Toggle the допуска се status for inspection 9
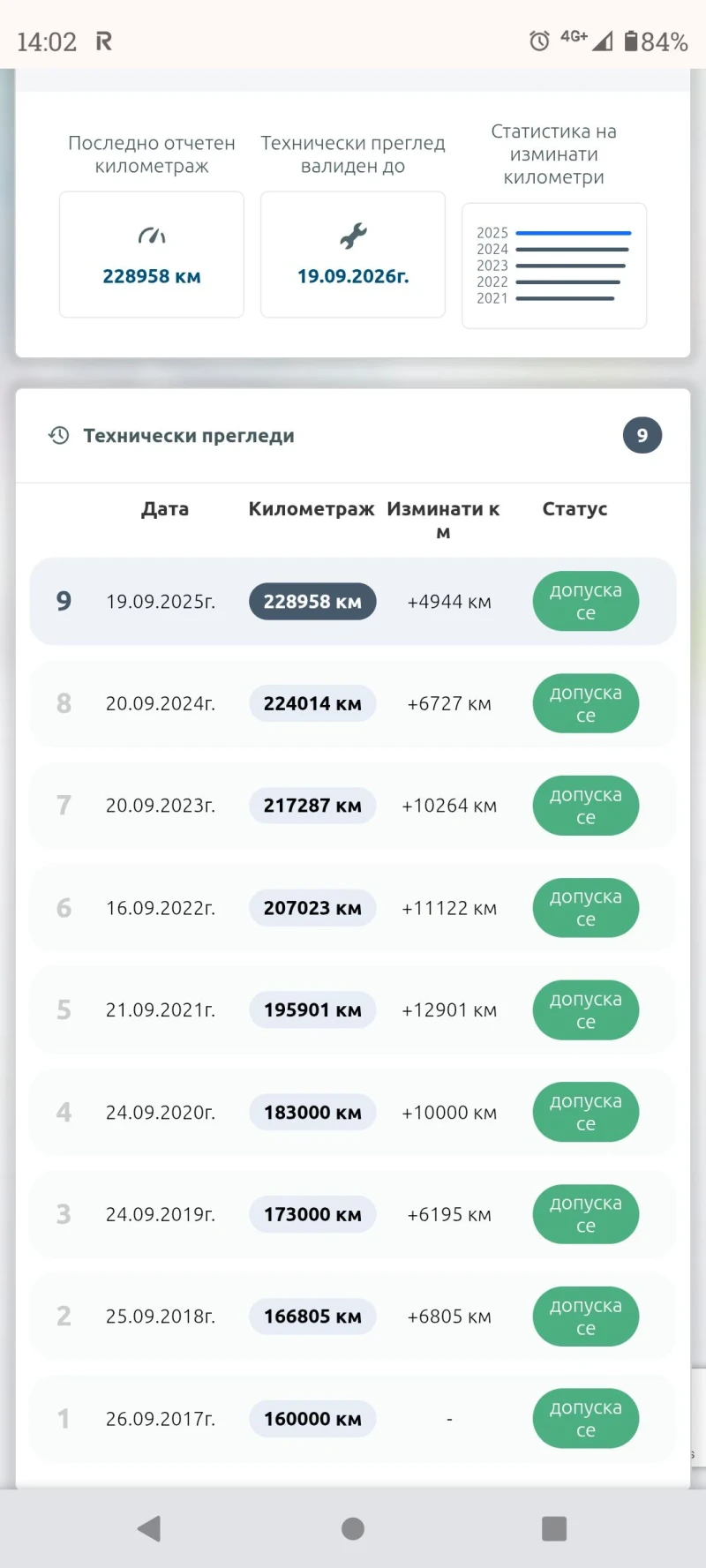 pyautogui.click(x=585, y=601)
